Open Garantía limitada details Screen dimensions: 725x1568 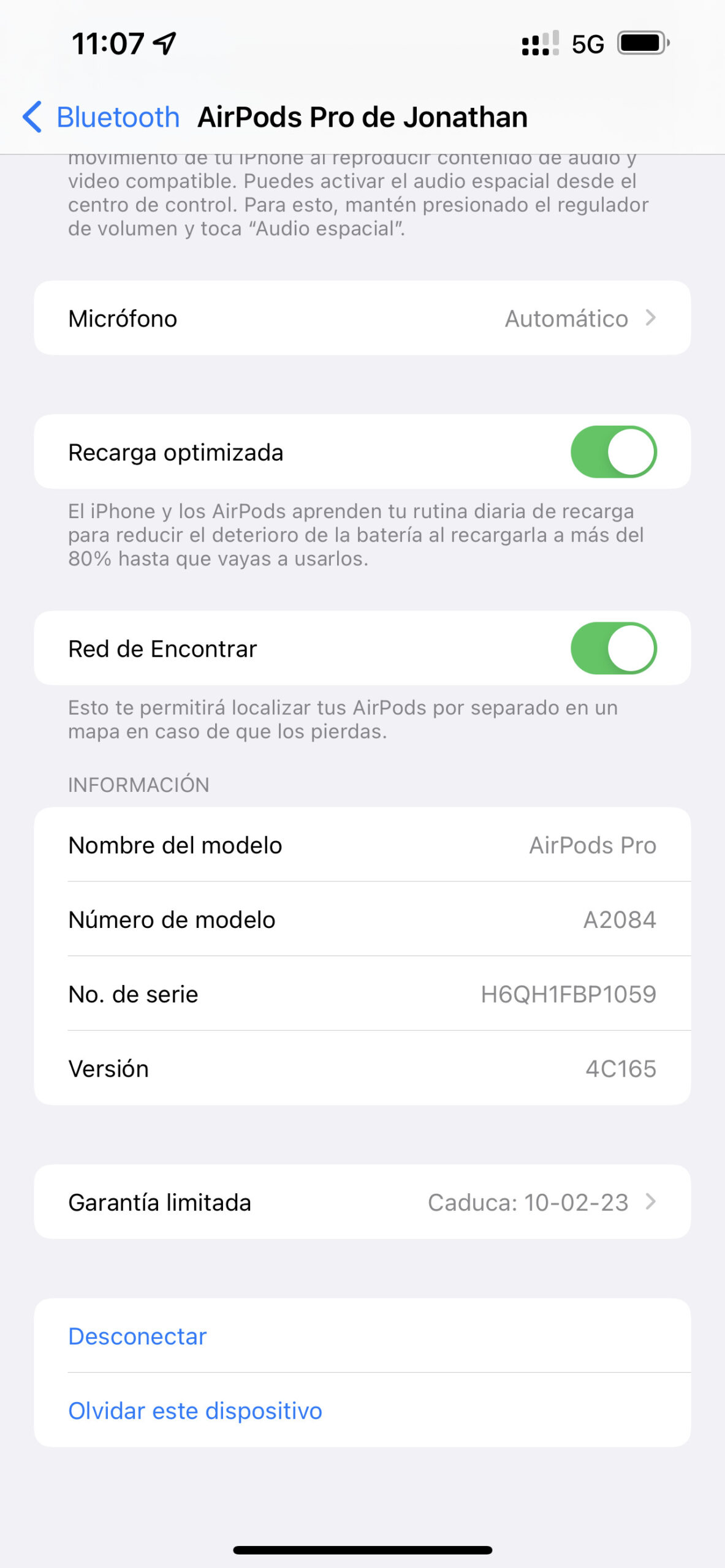tap(362, 1202)
